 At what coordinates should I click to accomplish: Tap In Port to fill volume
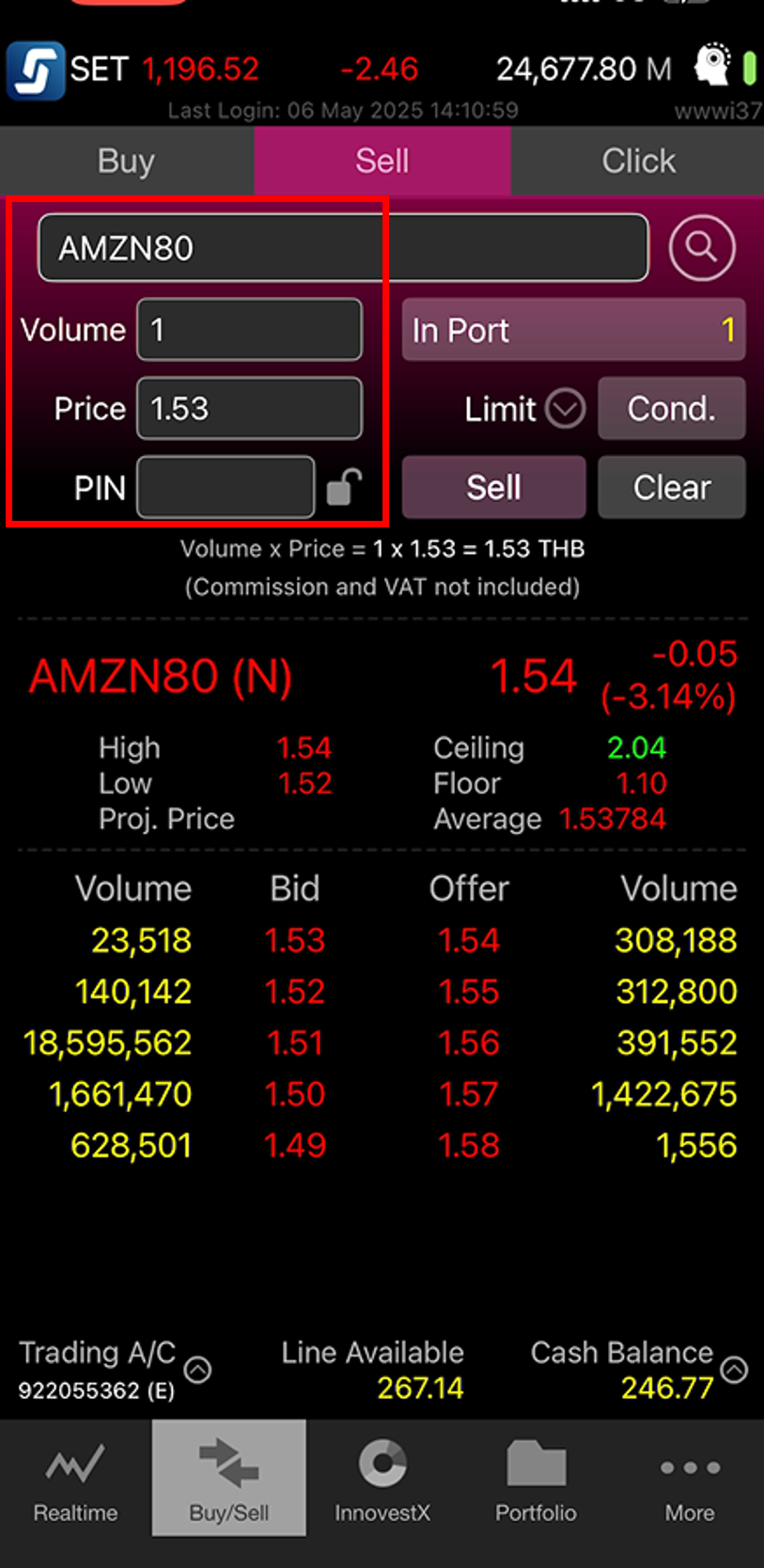573,330
